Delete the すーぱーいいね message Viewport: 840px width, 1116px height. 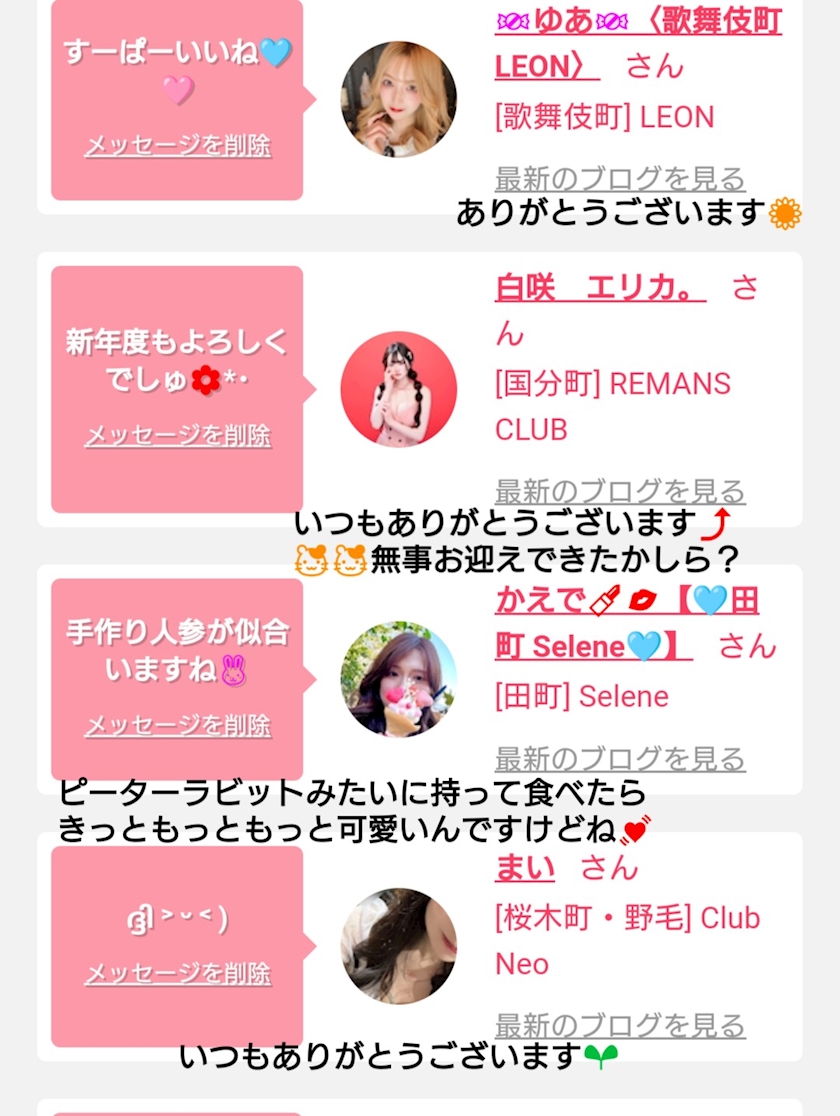177,145
